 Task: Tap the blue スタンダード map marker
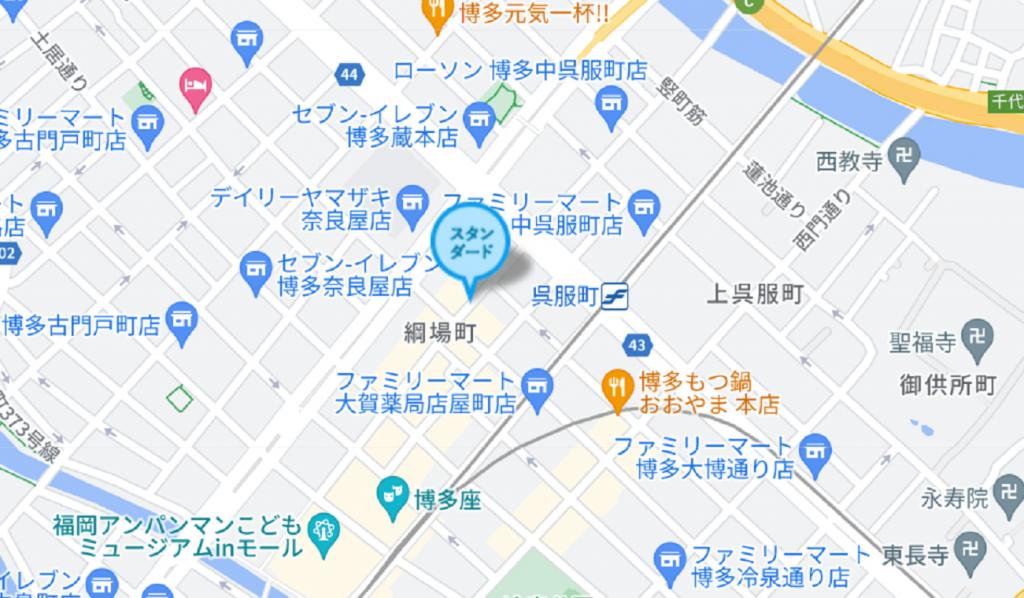(x=470, y=246)
